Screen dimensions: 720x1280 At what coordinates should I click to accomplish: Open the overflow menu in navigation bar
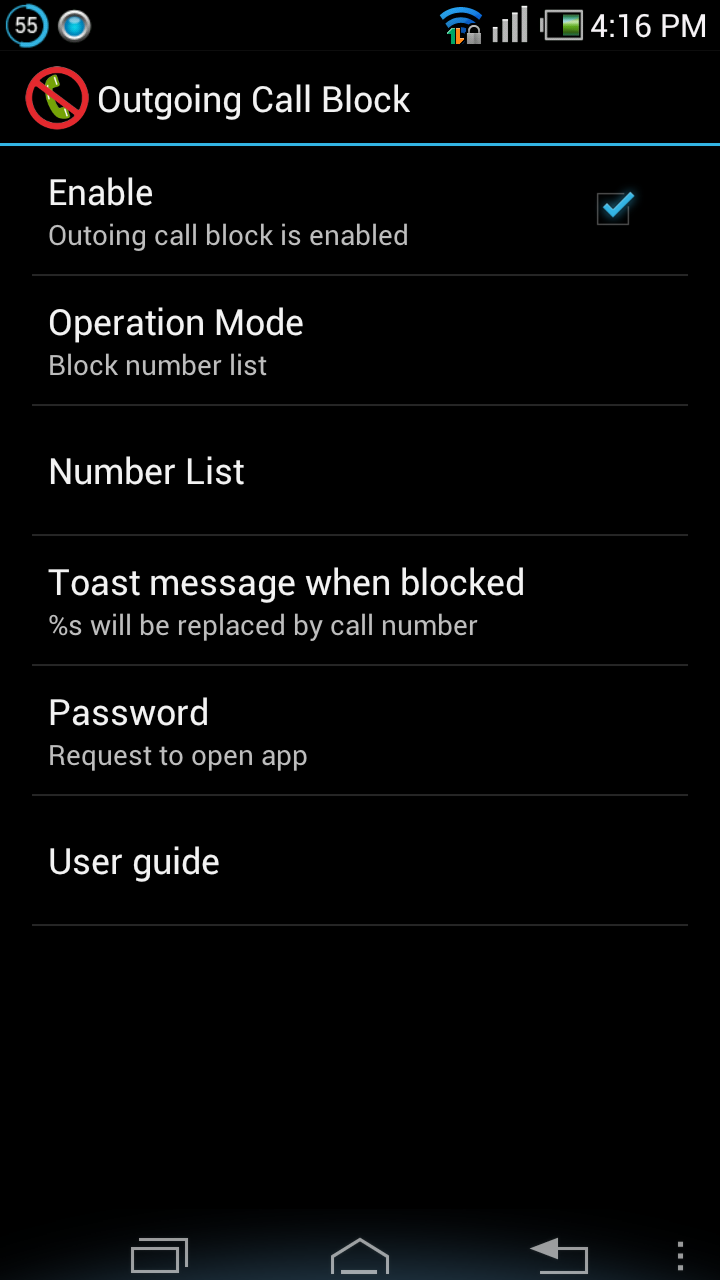[680, 1253]
